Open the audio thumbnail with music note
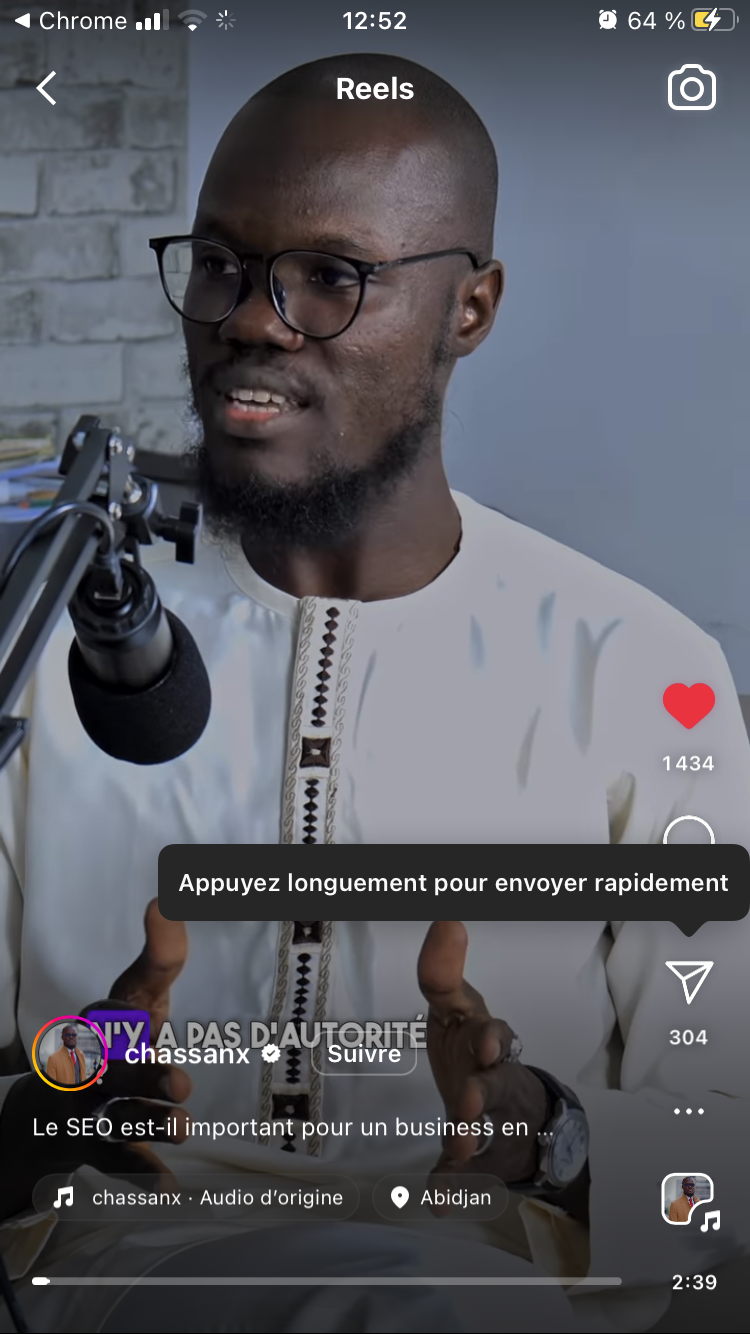The height and width of the screenshot is (1334, 750). point(689,1200)
